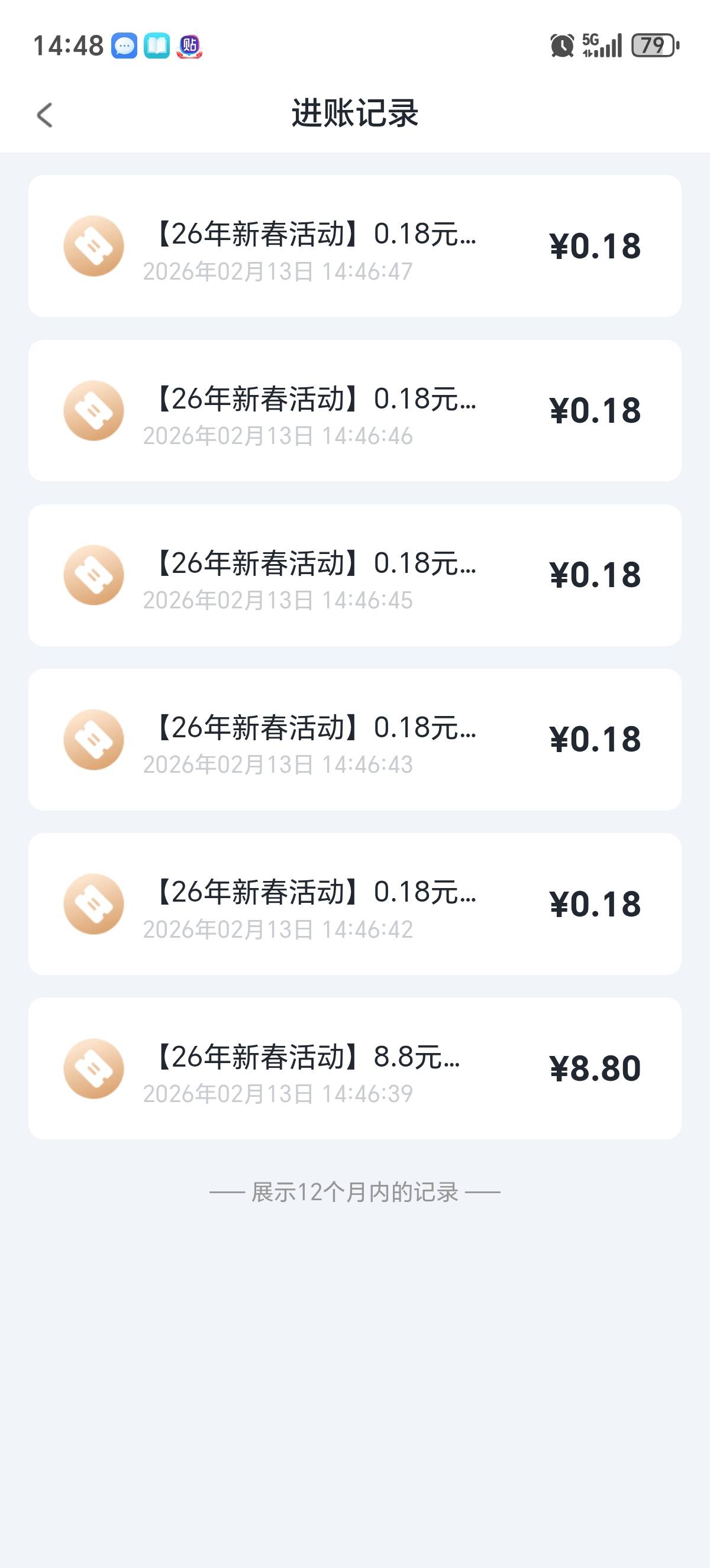
Task: Open the ¥0.18 record from 14:46:46
Action: coord(354,410)
